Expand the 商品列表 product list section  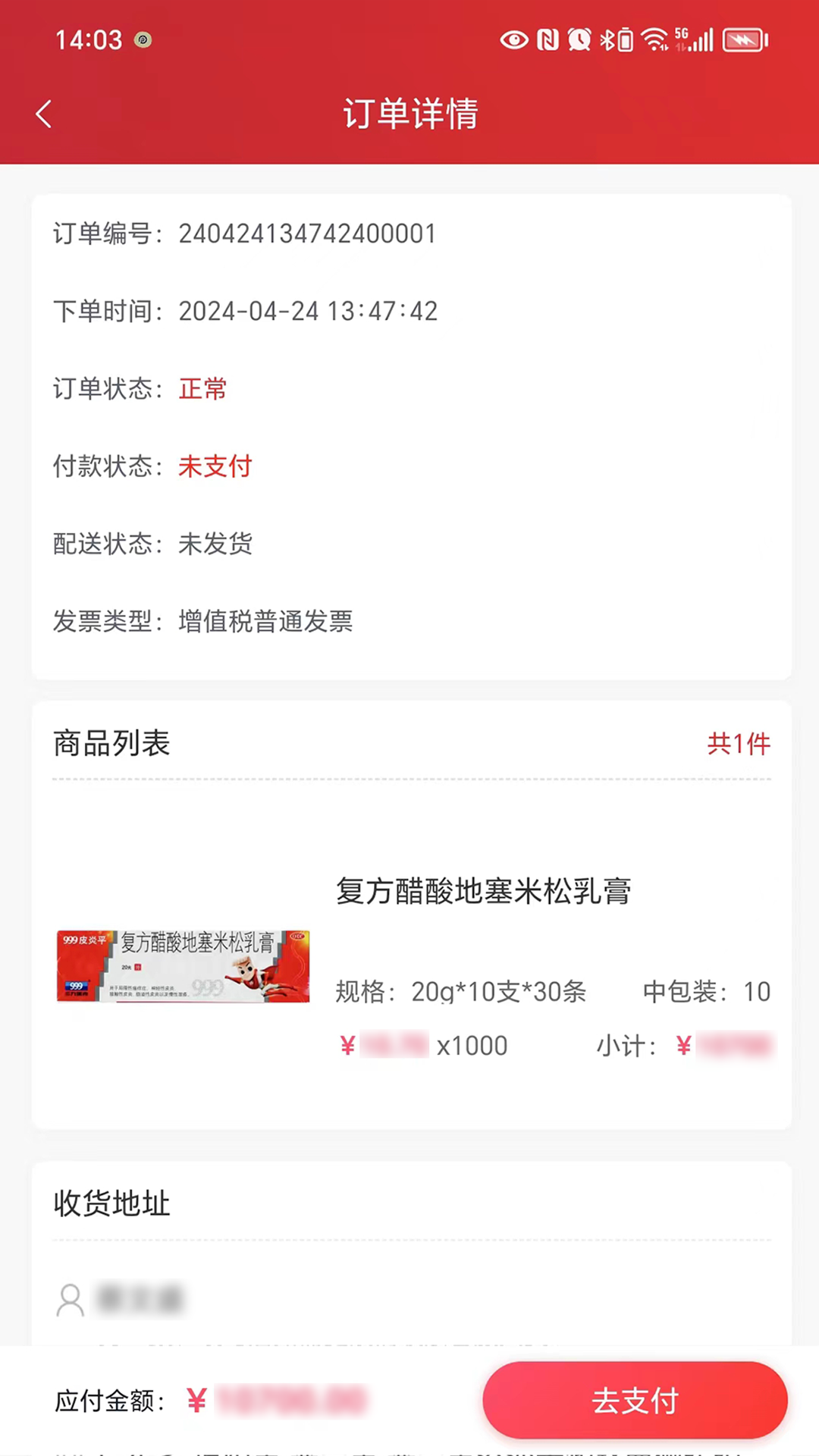[x=109, y=744]
